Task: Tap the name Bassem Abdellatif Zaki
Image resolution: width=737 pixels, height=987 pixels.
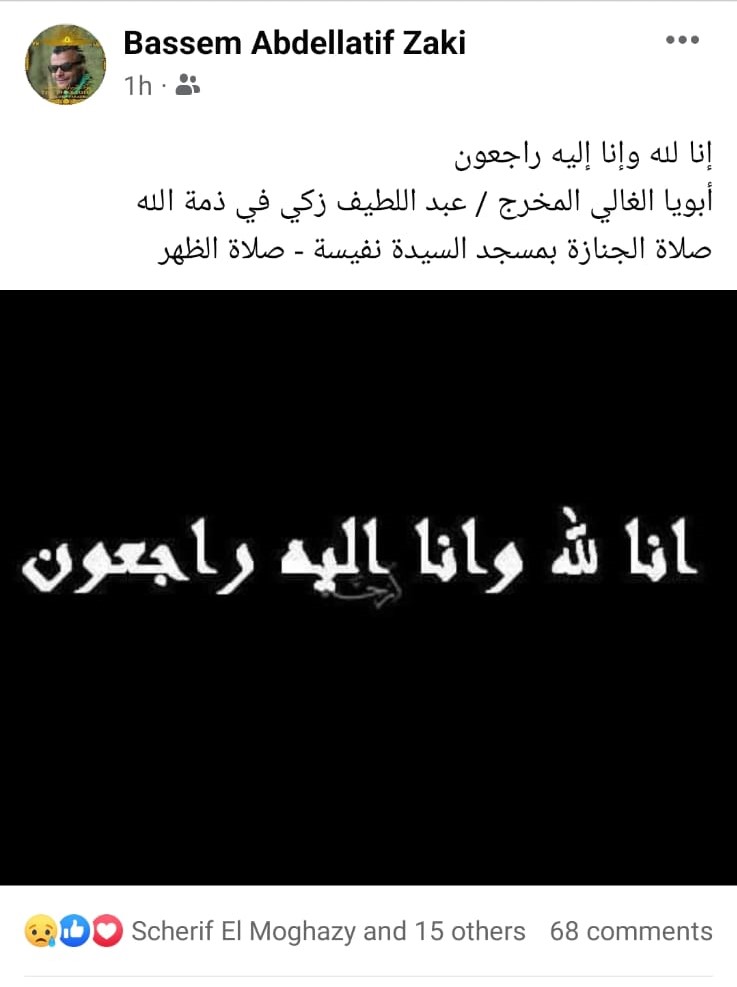Action: click(294, 42)
